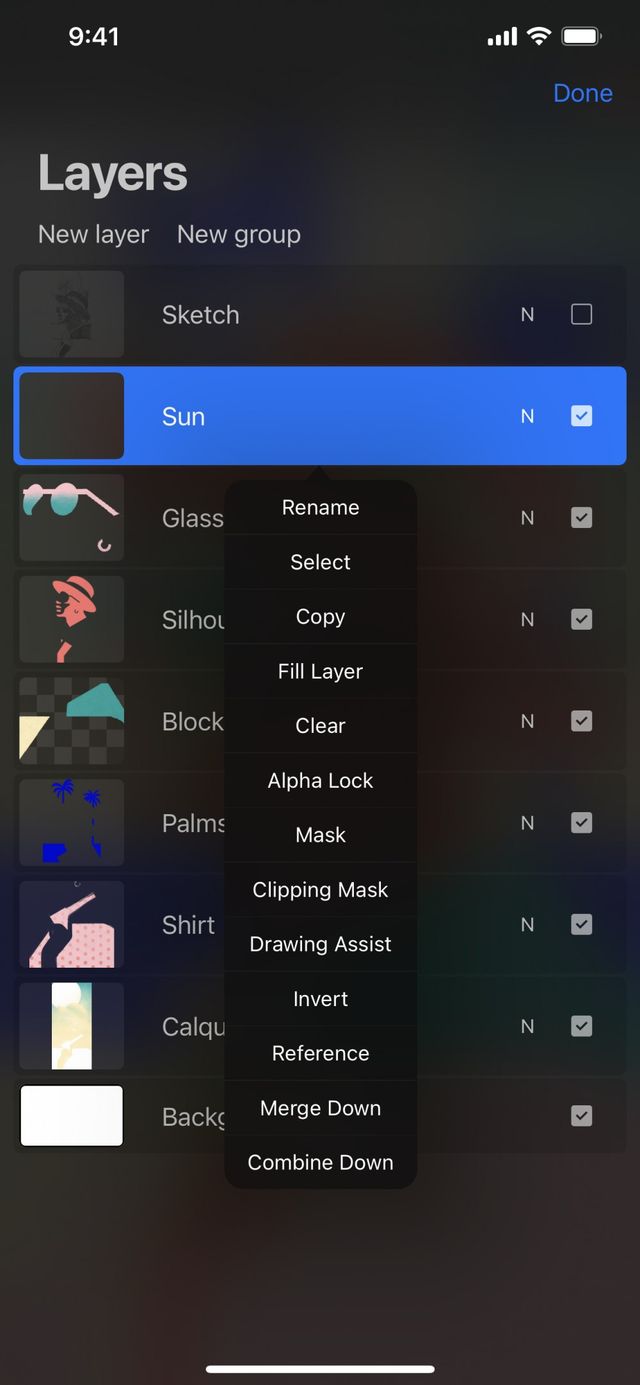Screen dimensions: 640x1385
Task: Merge Down the Sun layer
Action: coord(320,1108)
